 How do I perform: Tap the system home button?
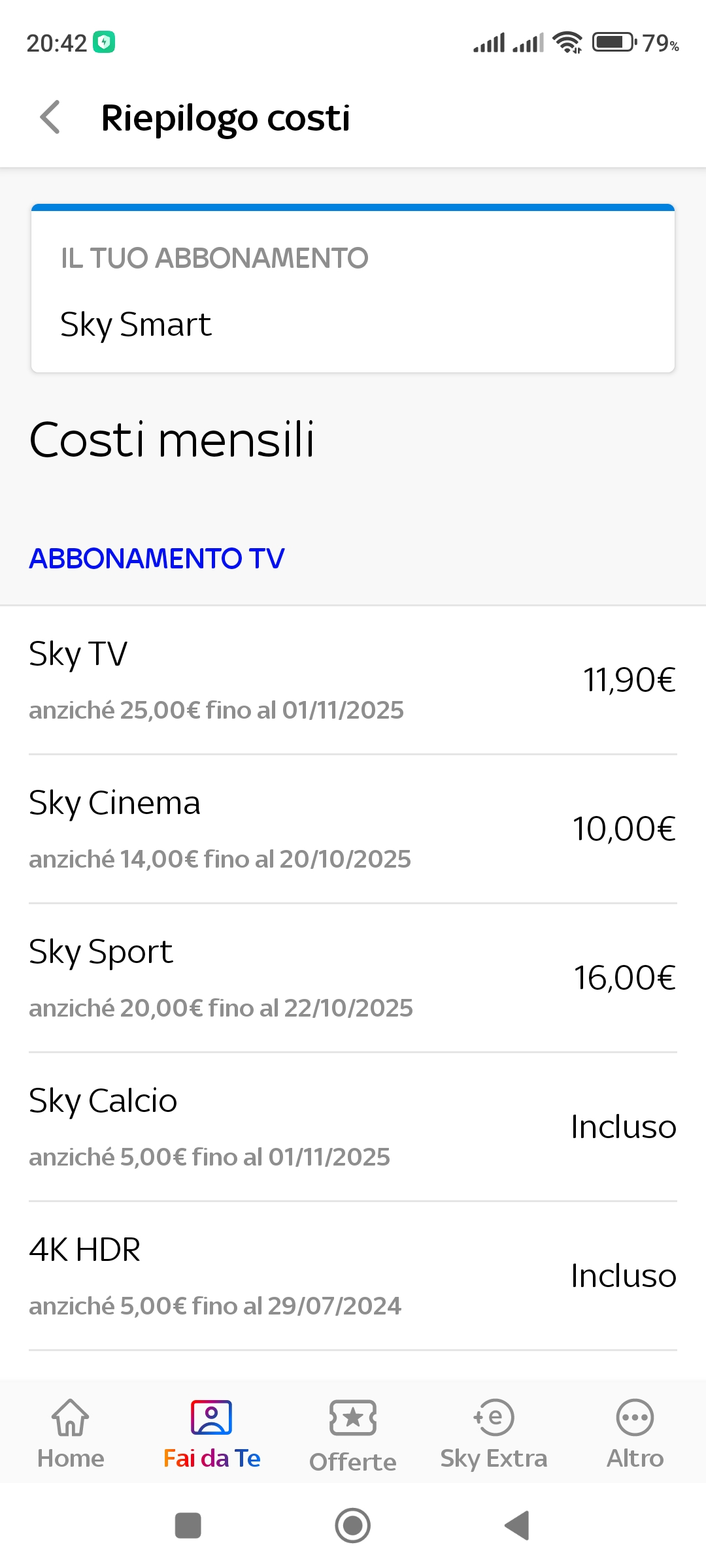(353, 1526)
